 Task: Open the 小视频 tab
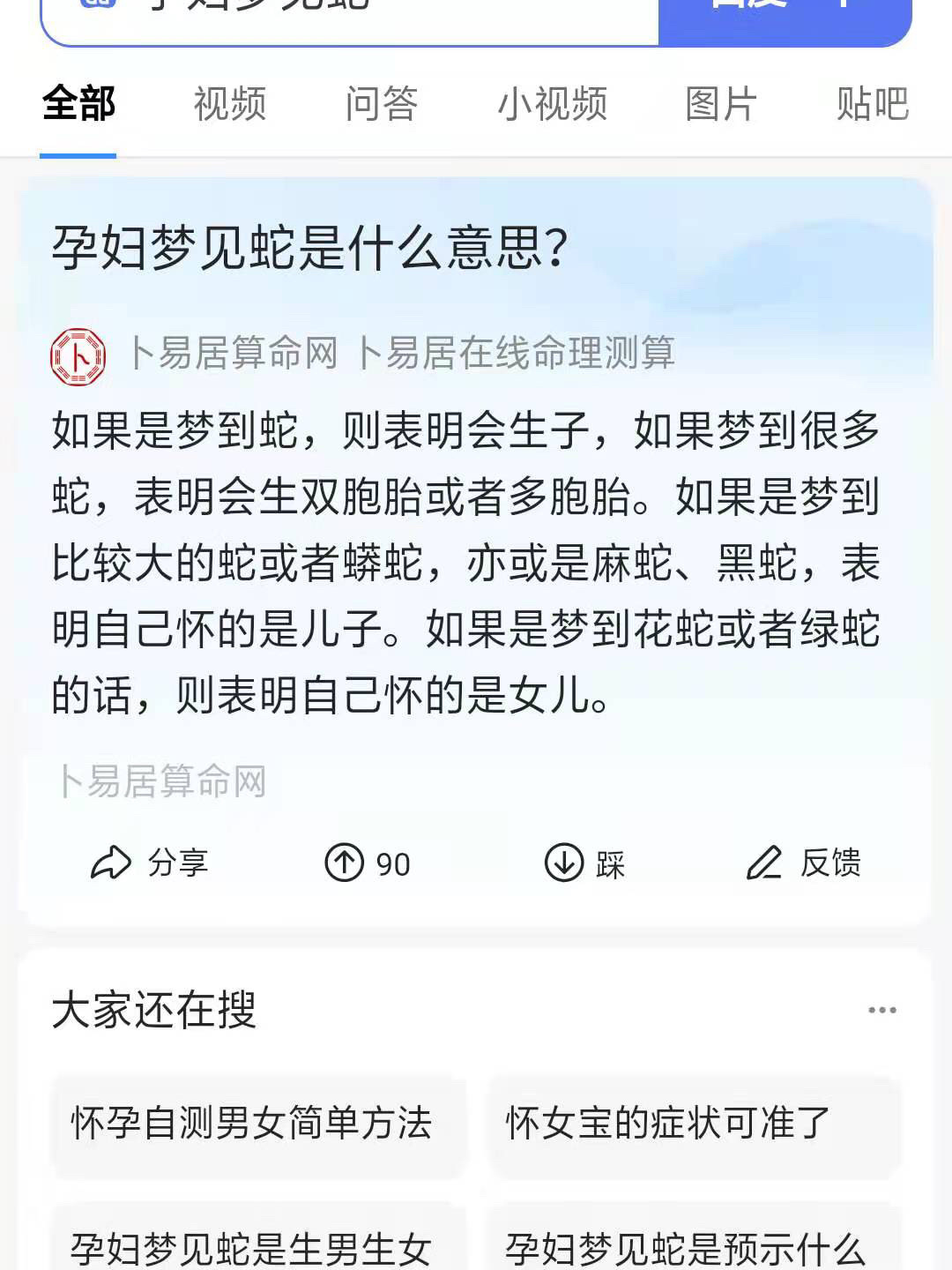[x=553, y=104]
